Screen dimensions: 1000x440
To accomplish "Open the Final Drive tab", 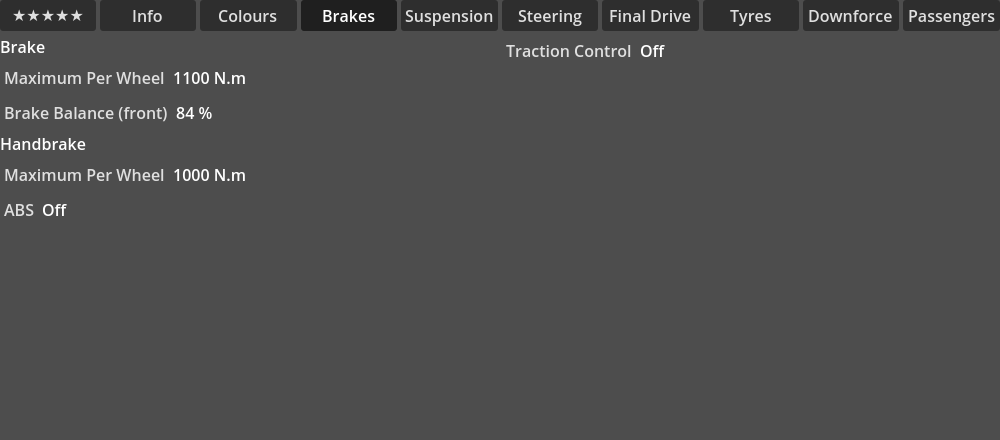I will 649,16.
